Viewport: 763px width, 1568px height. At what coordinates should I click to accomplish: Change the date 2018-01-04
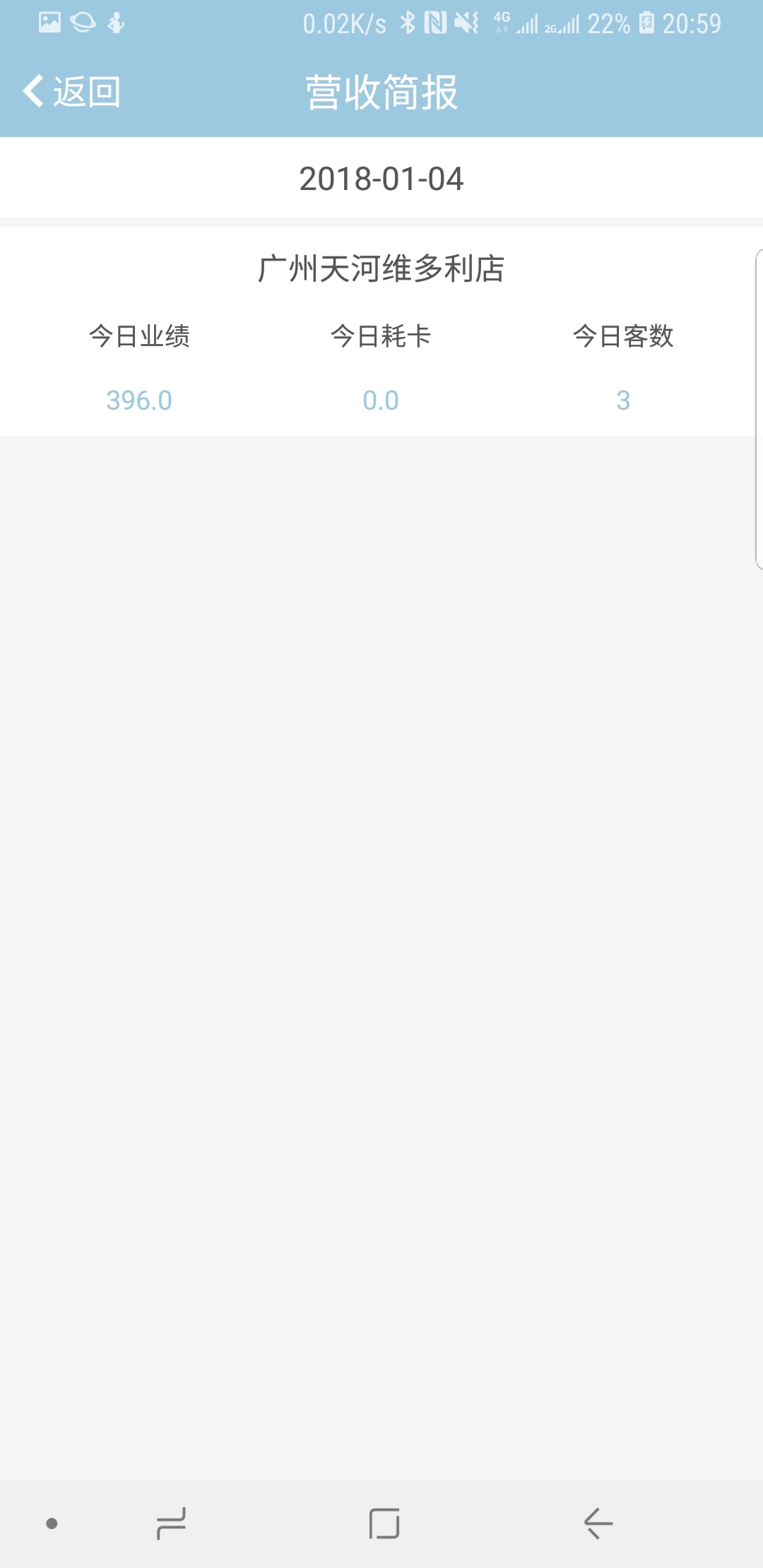click(381, 179)
